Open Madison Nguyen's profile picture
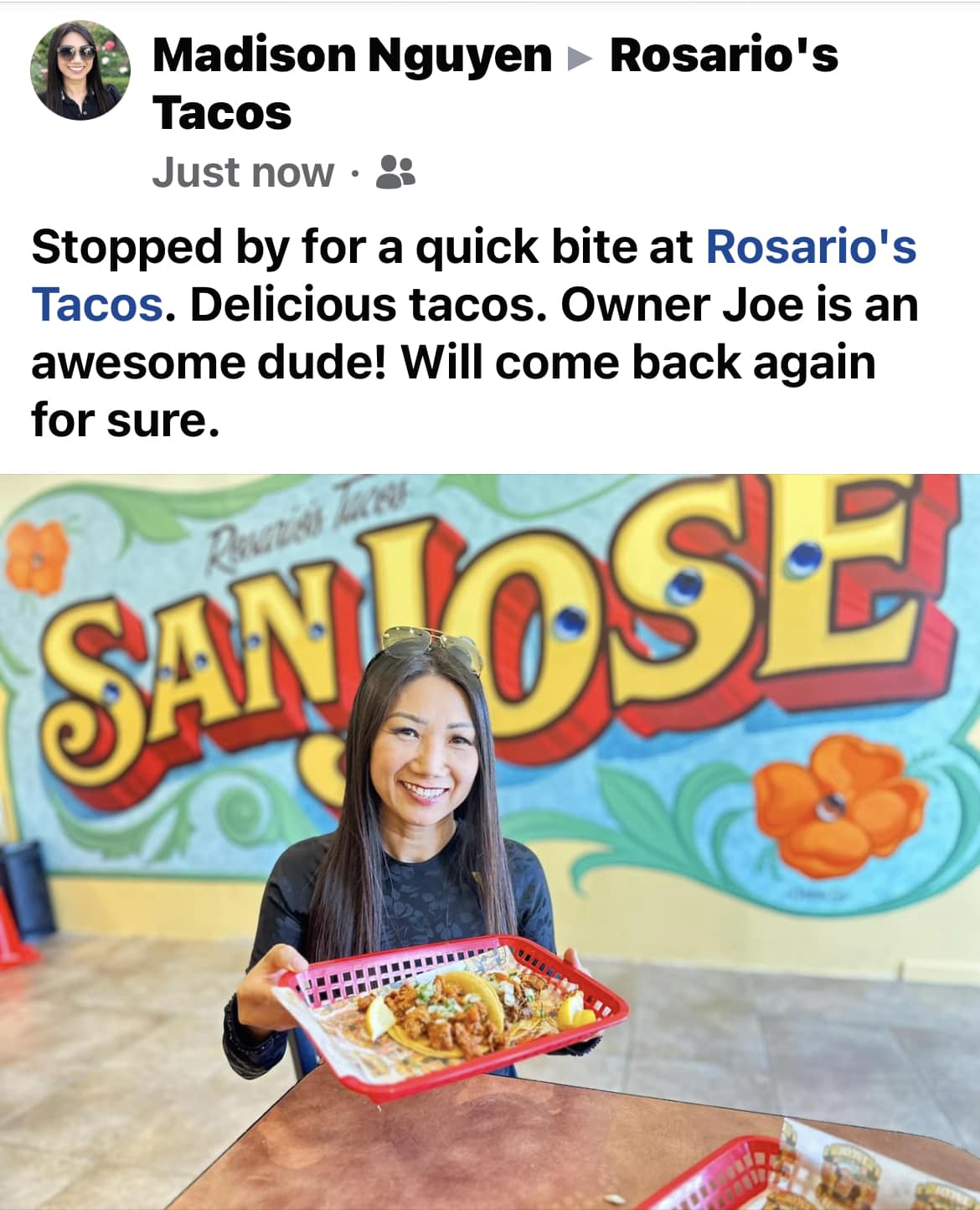Viewport: 980px width, 1210px height. pyautogui.click(x=80, y=70)
